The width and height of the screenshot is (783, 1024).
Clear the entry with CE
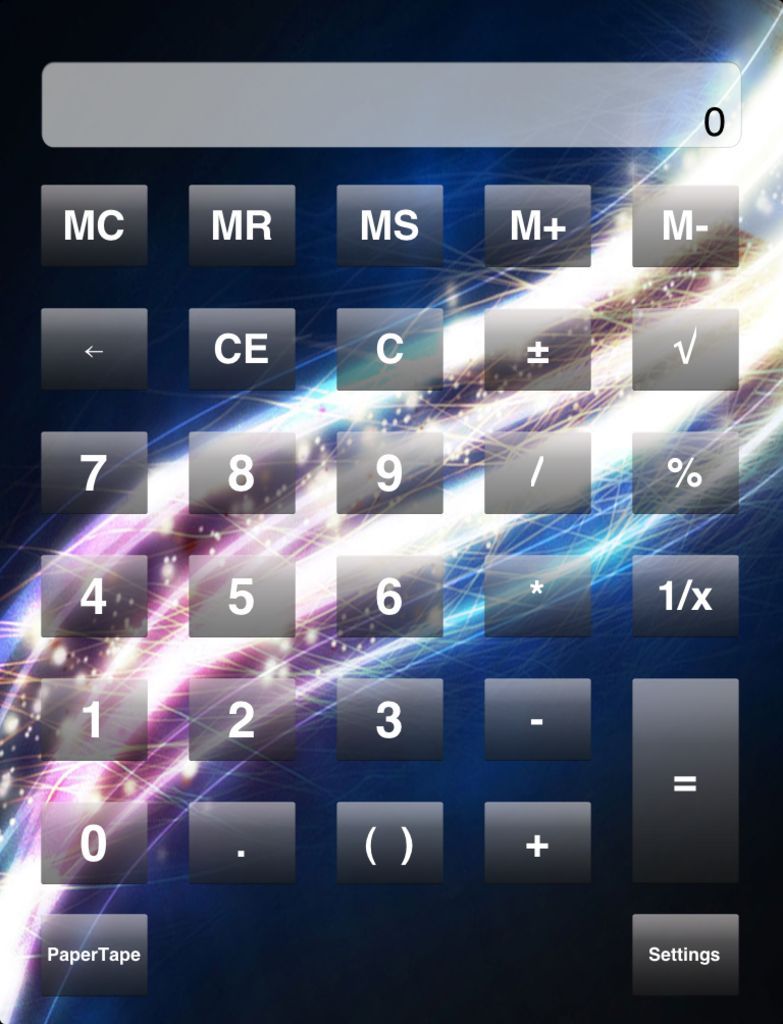(x=242, y=349)
